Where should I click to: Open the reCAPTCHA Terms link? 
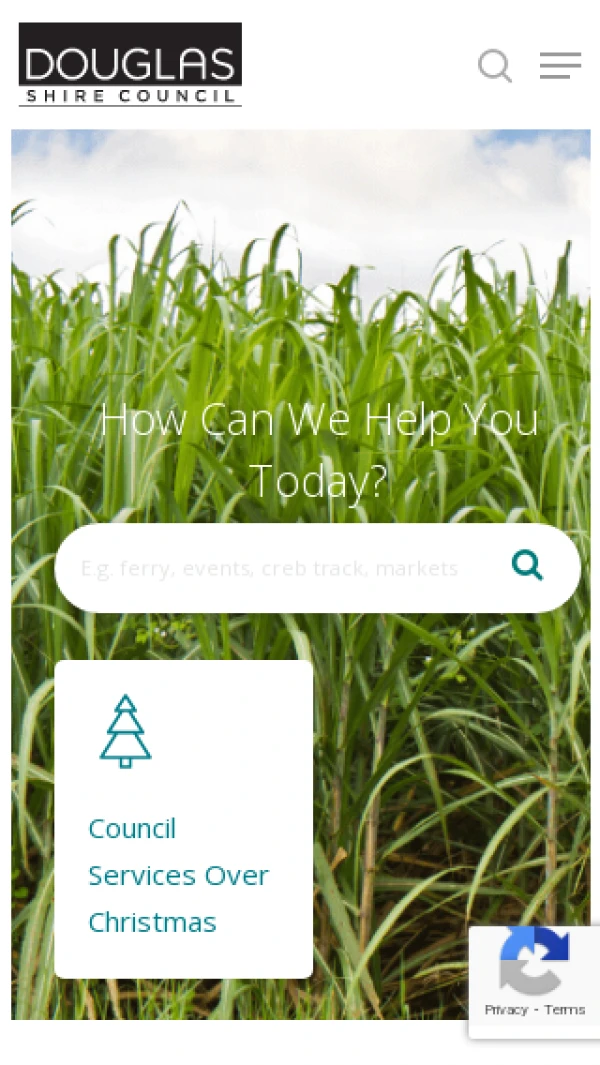tap(565, 1009)
